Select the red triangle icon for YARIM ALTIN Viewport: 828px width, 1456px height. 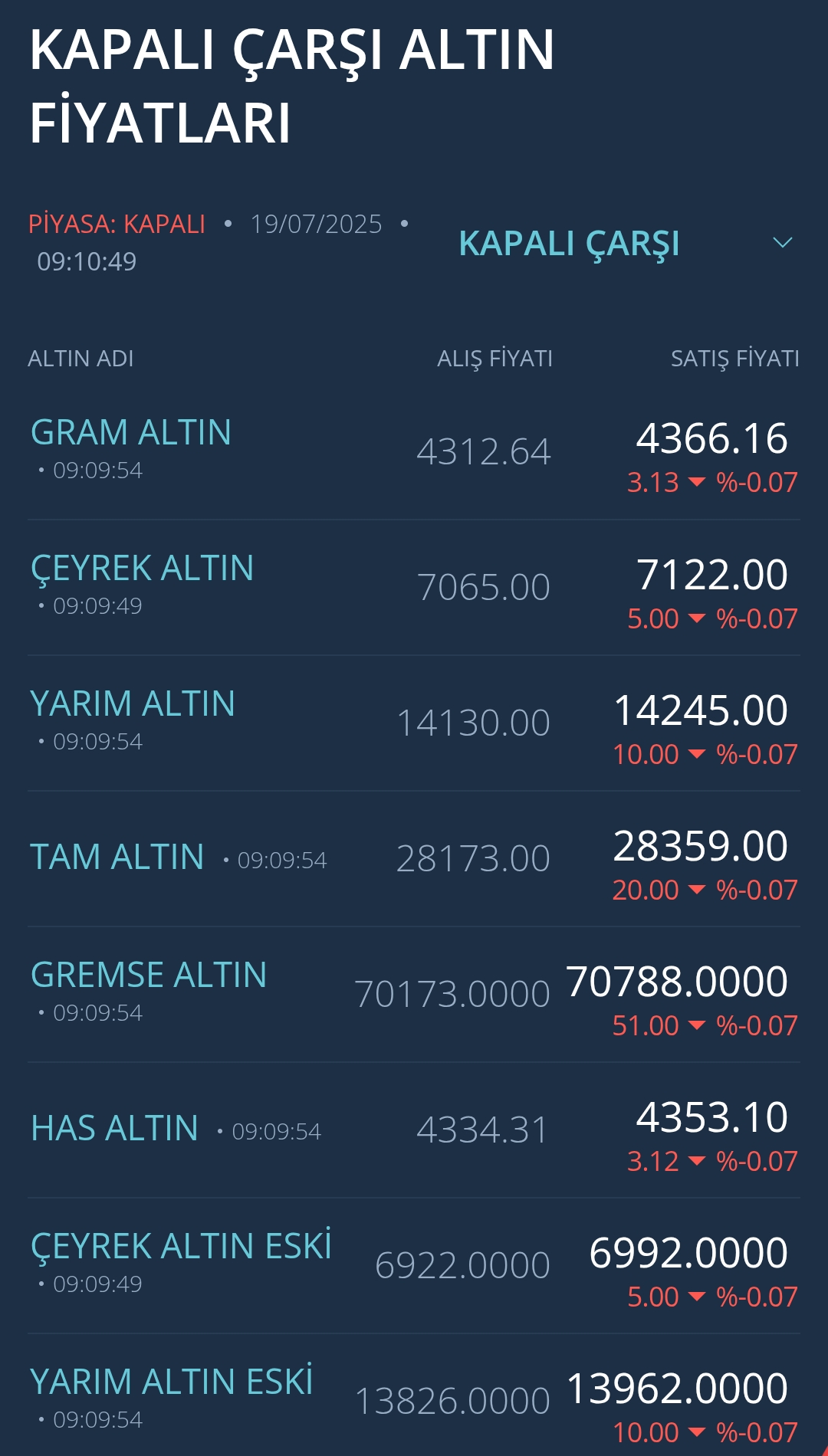(x=698, y=754)
